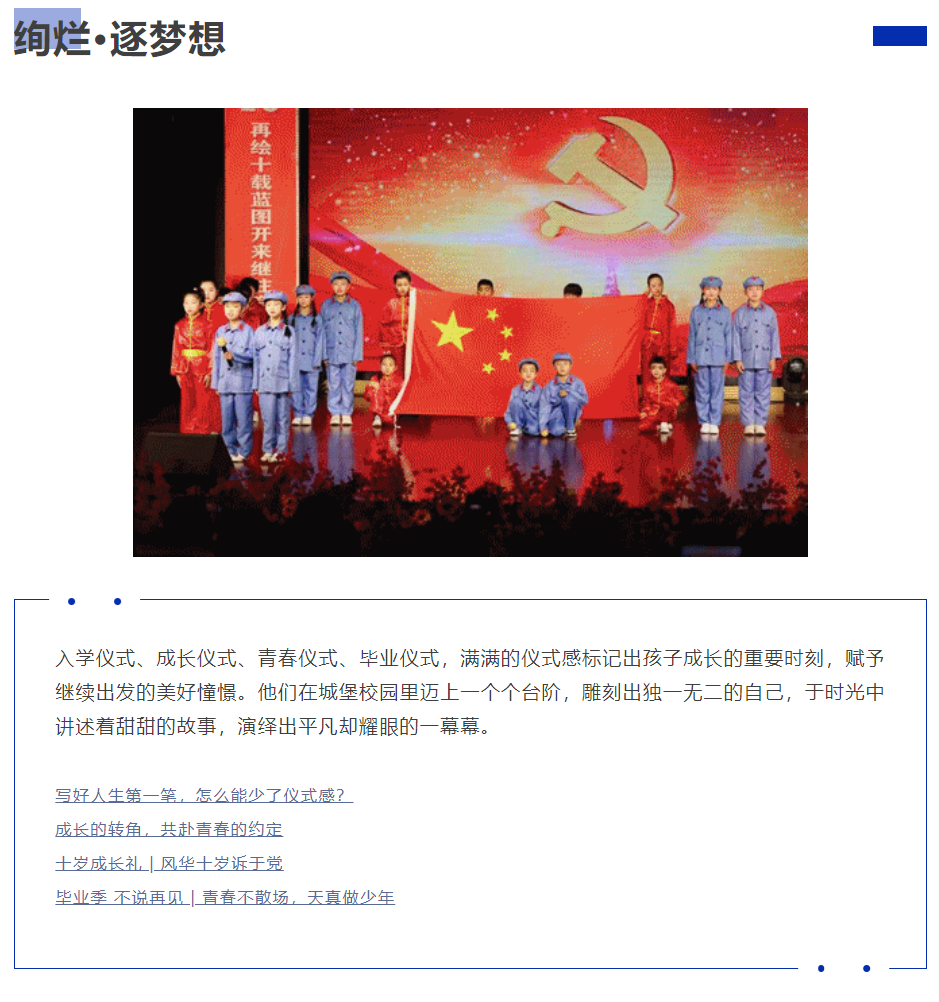The height and width of the screenshot is (1002, 939).
Task: Open the link 写好人生第一笔，怎么能少了仪式感？
Action: click(203, 796)
